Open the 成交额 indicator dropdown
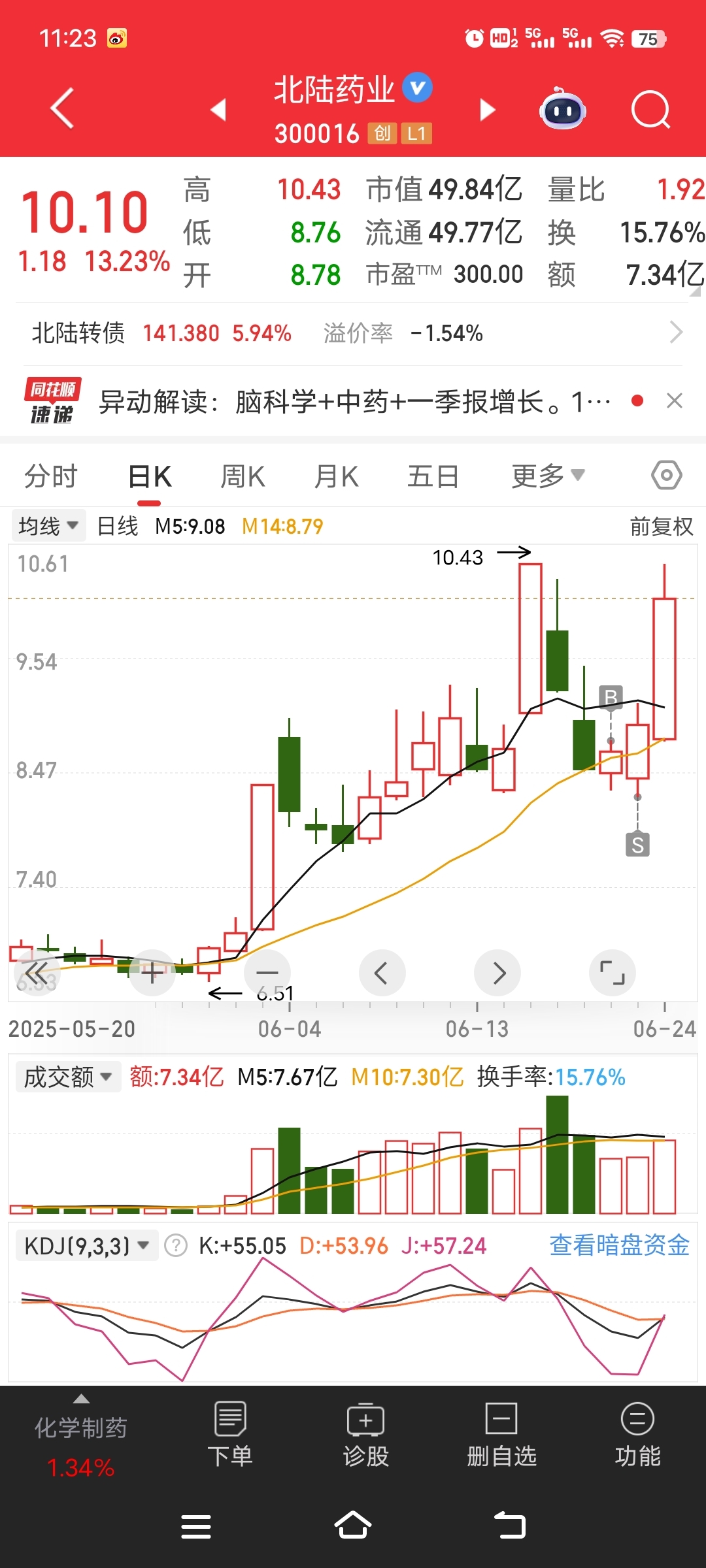 pyautogui.click(x=67, y=1077)
